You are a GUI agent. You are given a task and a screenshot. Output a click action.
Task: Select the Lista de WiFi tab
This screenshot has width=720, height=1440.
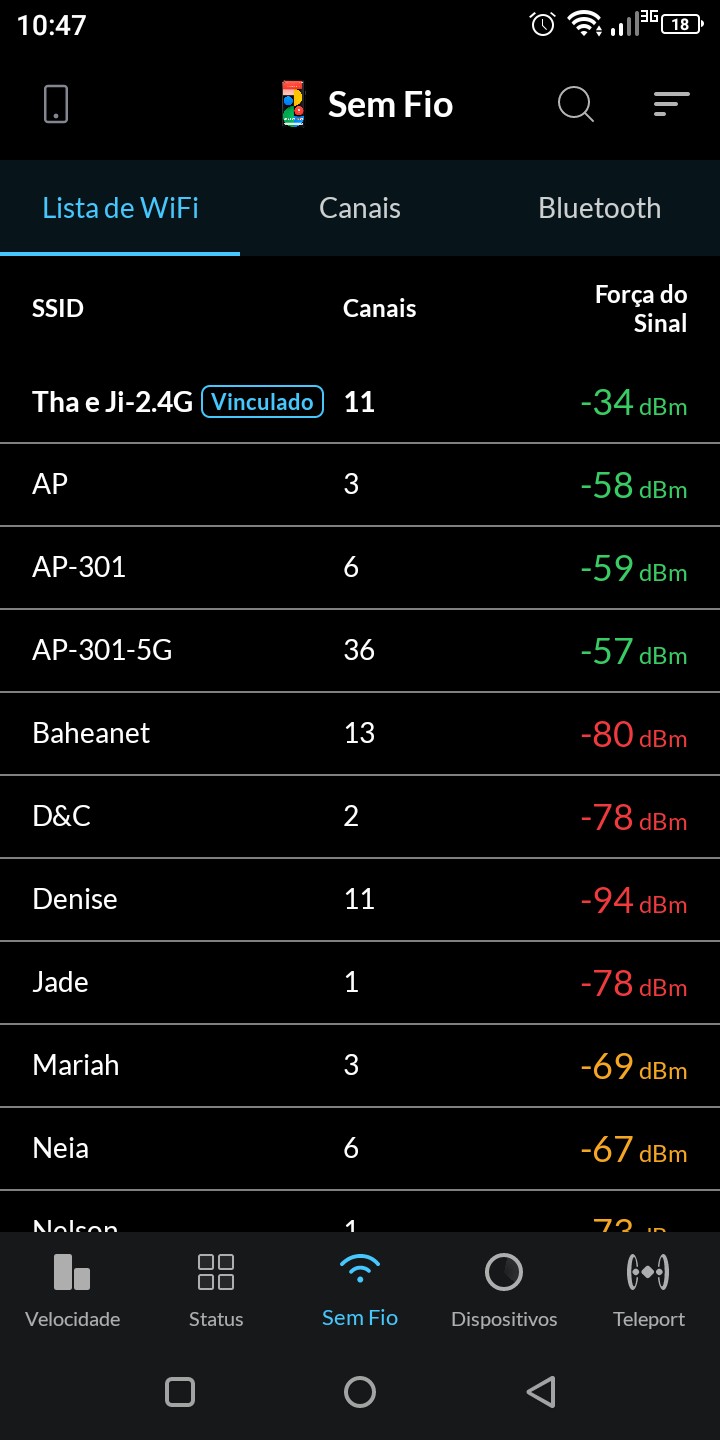tap(120, 208)
